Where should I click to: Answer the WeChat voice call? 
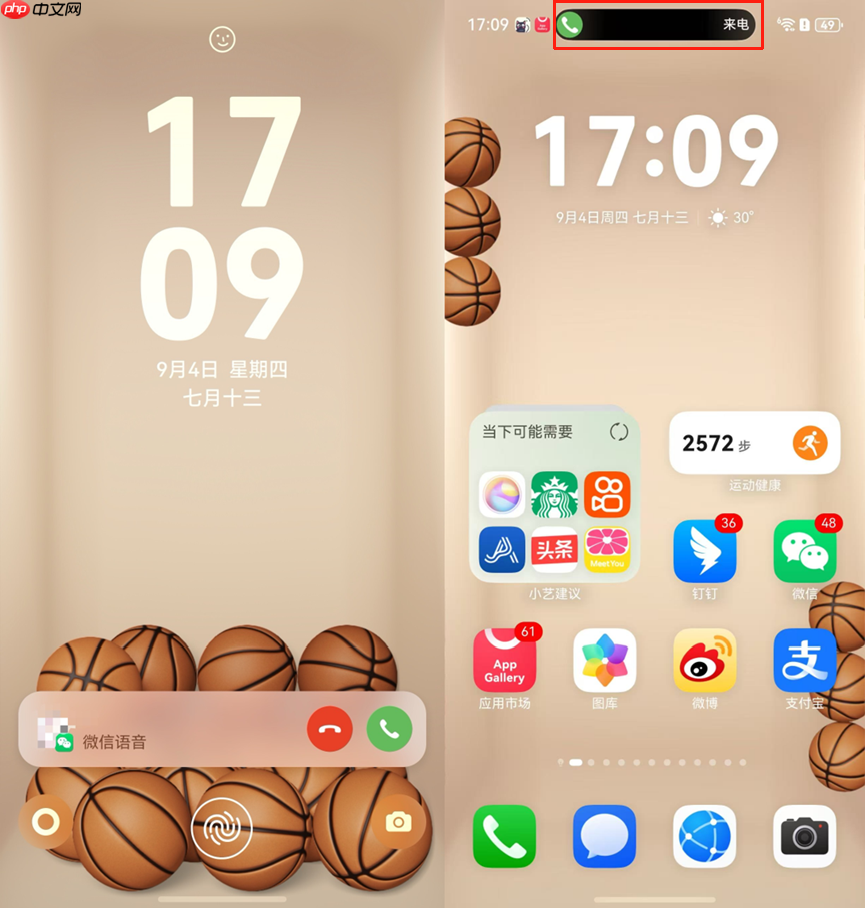pos(389,729)
